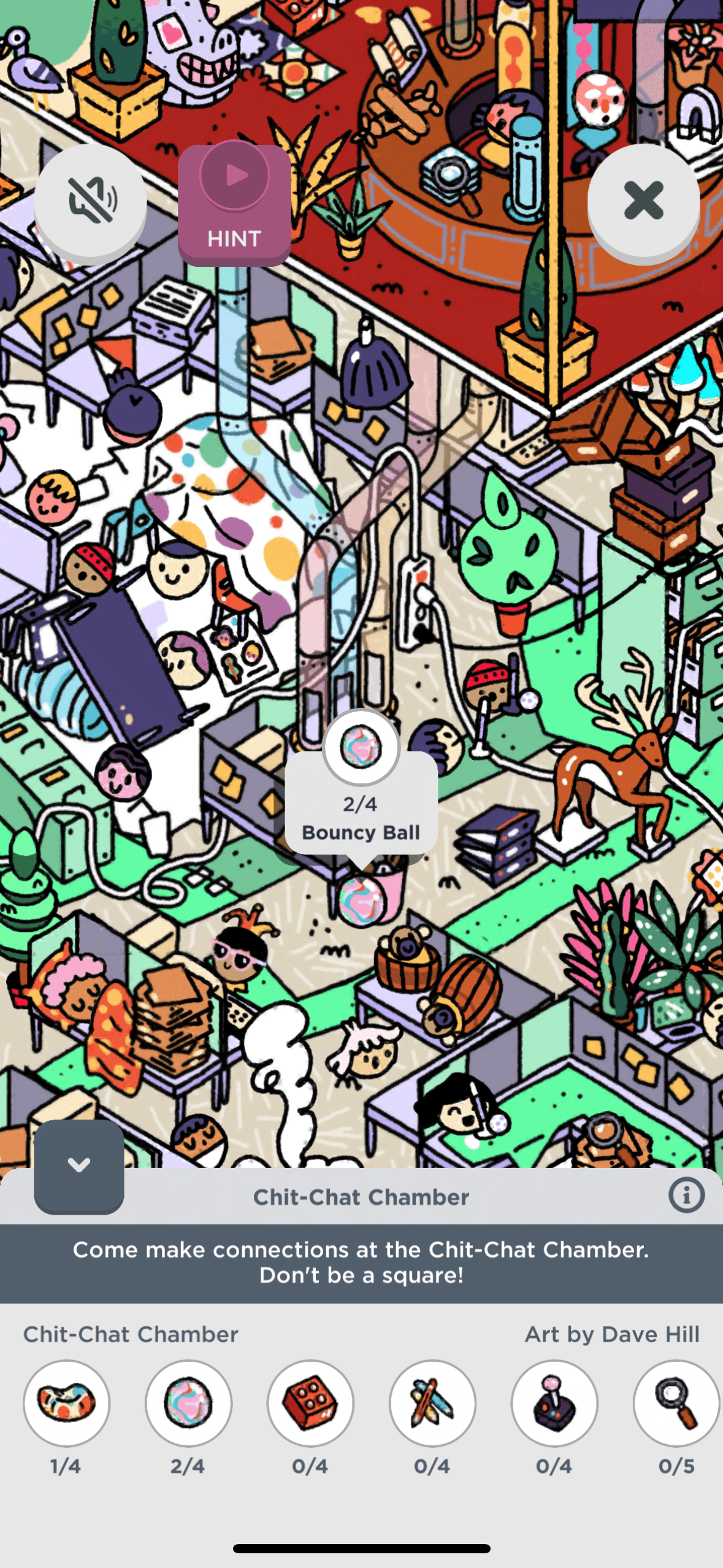Use the HINT button
The height and width of the screenshot is (1568, 723).
click(234, 204)
